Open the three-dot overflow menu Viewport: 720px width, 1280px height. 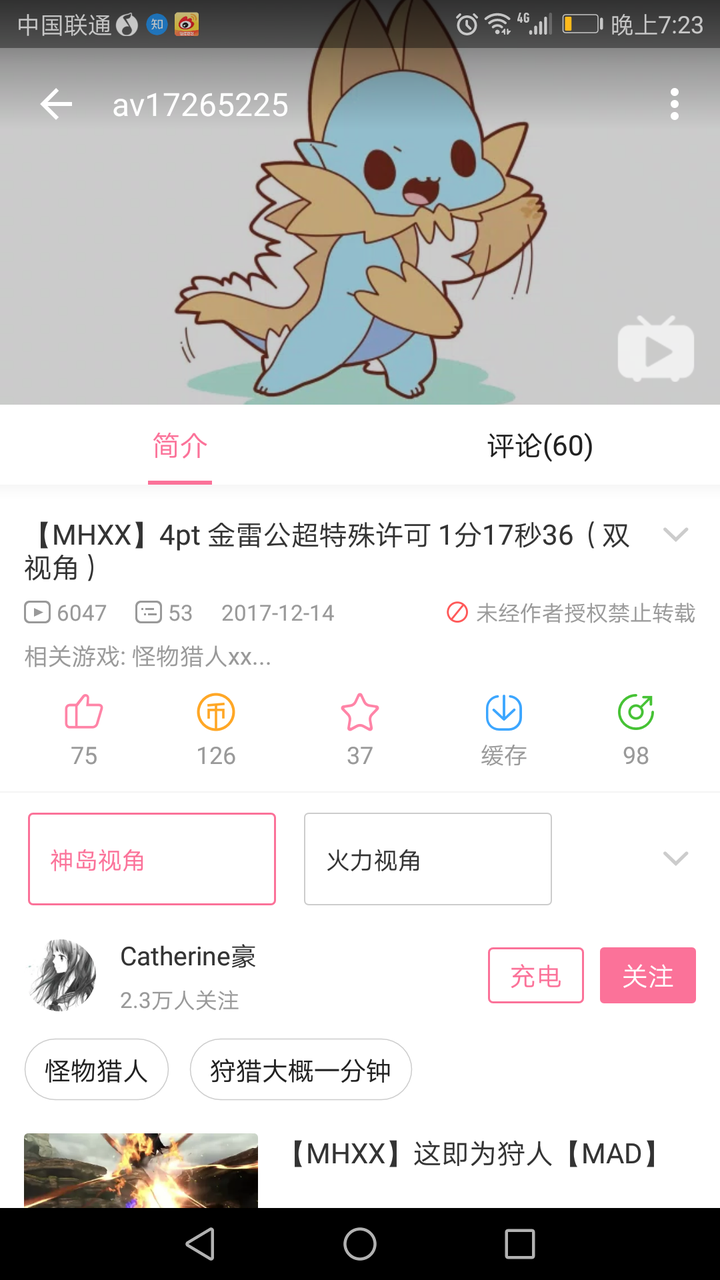pos(675,104)
